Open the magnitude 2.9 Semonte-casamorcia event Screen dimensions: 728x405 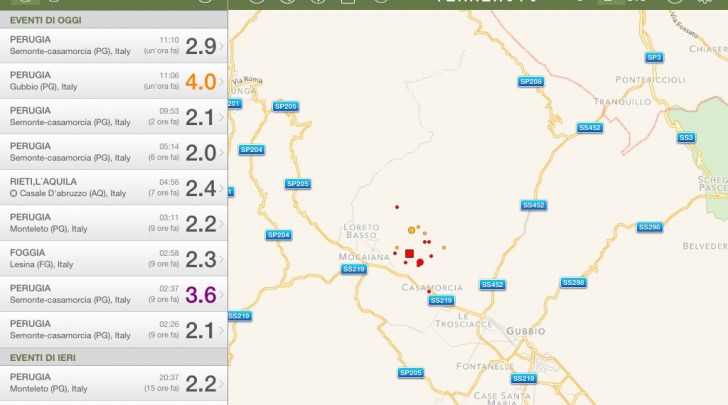(x=113, y=46)
